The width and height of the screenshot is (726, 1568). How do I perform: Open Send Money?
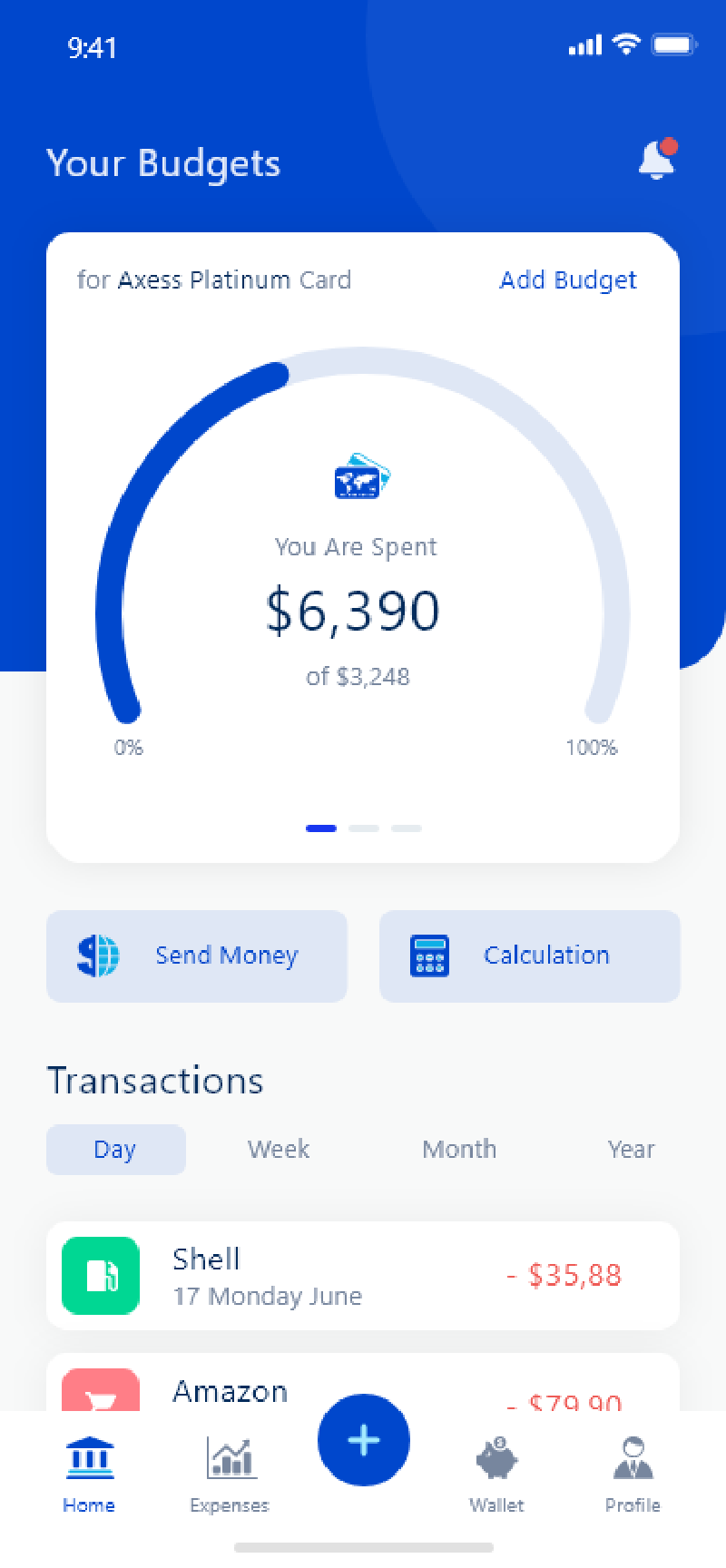pos(197,956)
